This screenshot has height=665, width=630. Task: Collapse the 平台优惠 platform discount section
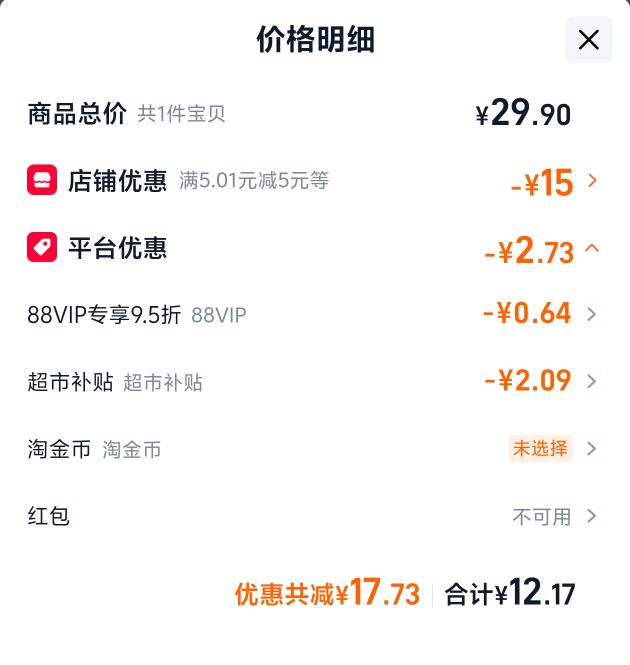[315, 249]
